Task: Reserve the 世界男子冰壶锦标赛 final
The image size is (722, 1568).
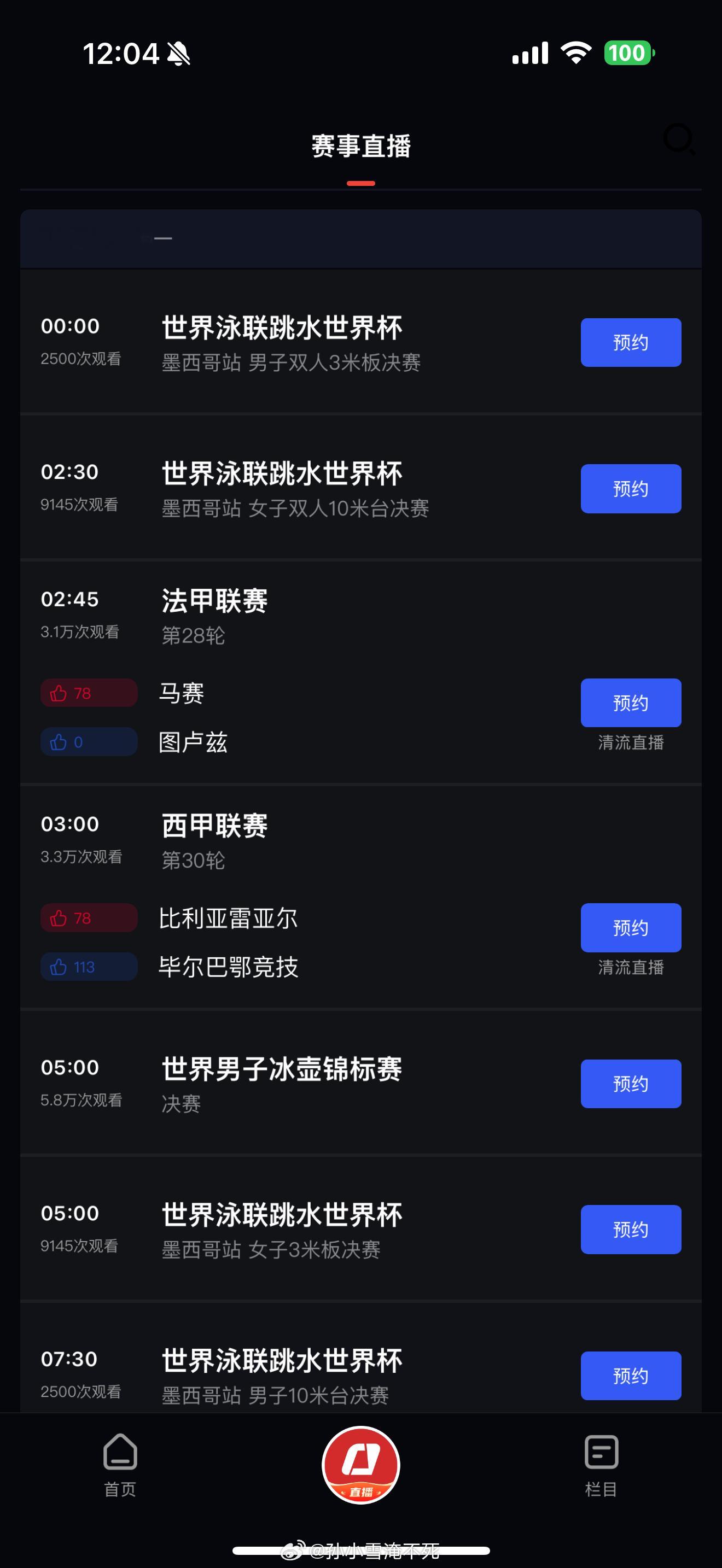Action: 631,1084
